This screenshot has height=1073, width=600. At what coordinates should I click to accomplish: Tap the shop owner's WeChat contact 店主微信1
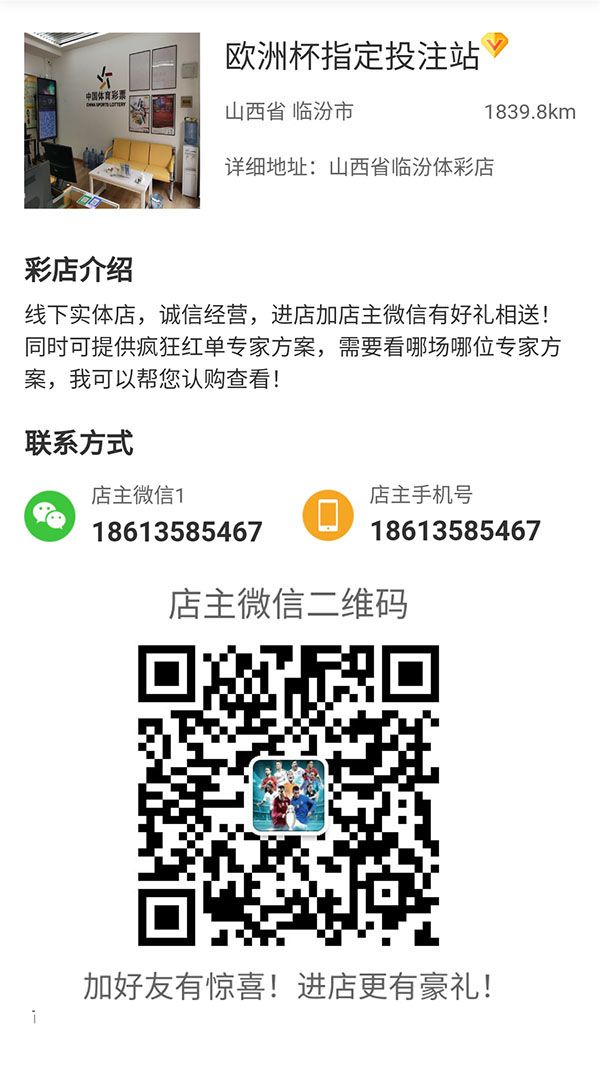click(x=144, y=515)
